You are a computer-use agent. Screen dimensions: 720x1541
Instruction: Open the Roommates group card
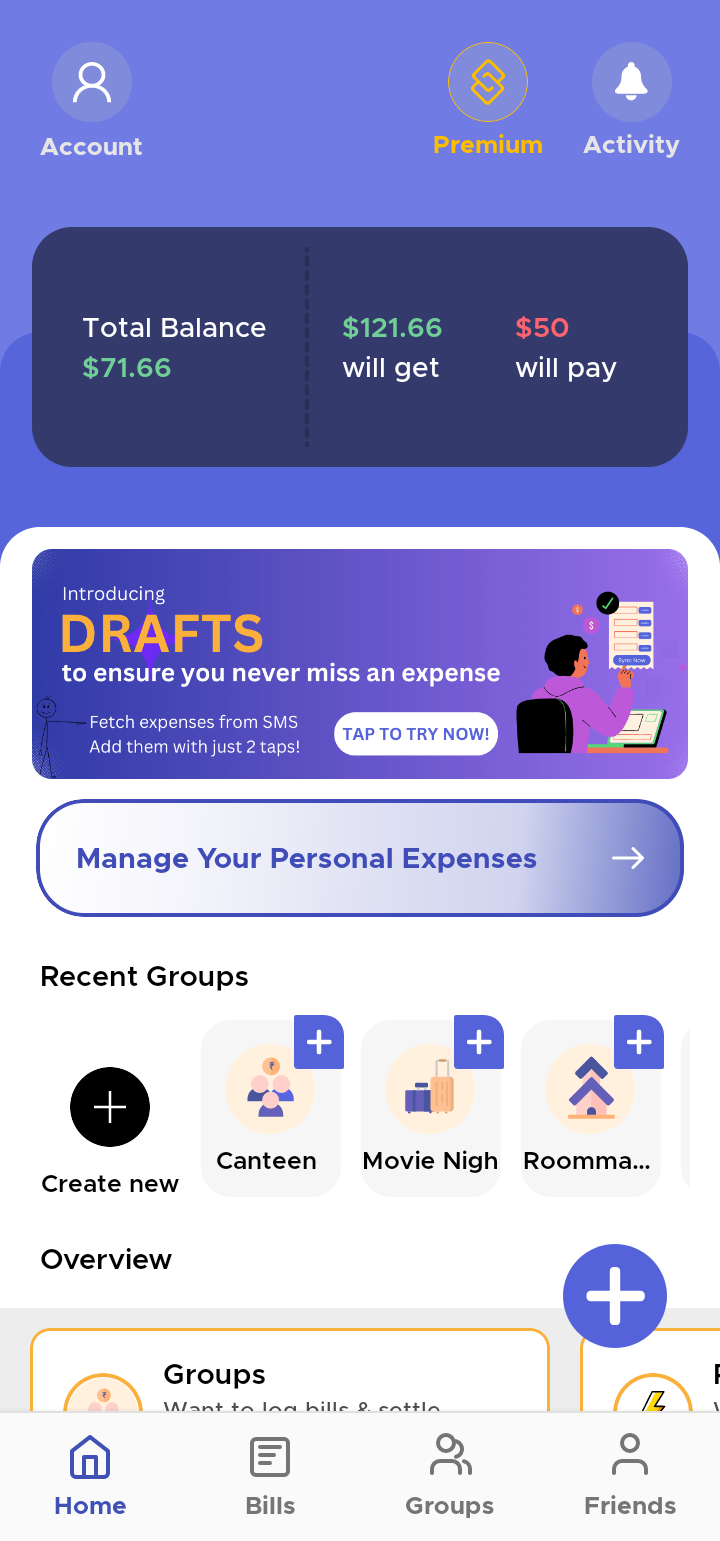click(590, 1109)
